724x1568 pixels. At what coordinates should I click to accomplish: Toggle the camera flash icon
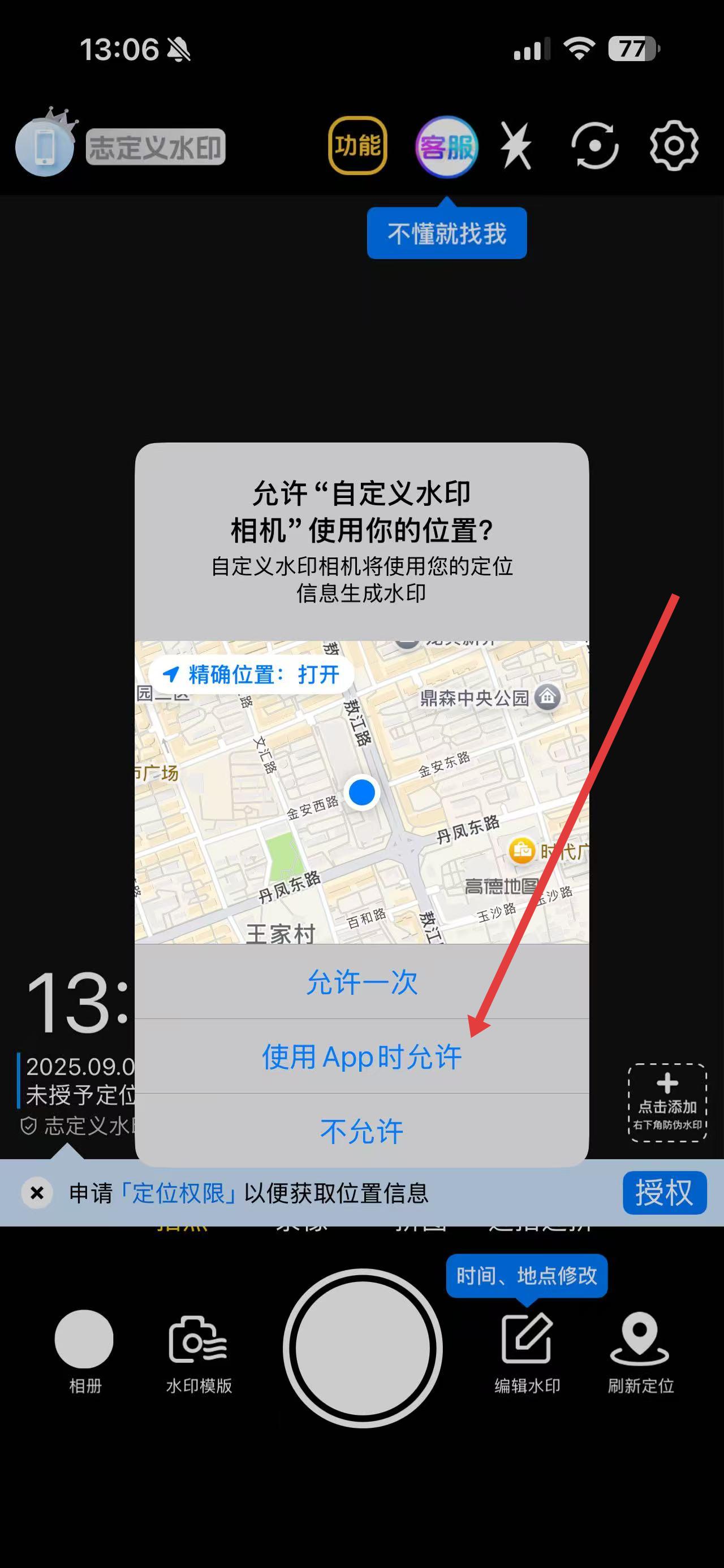(x=516, y=145)
